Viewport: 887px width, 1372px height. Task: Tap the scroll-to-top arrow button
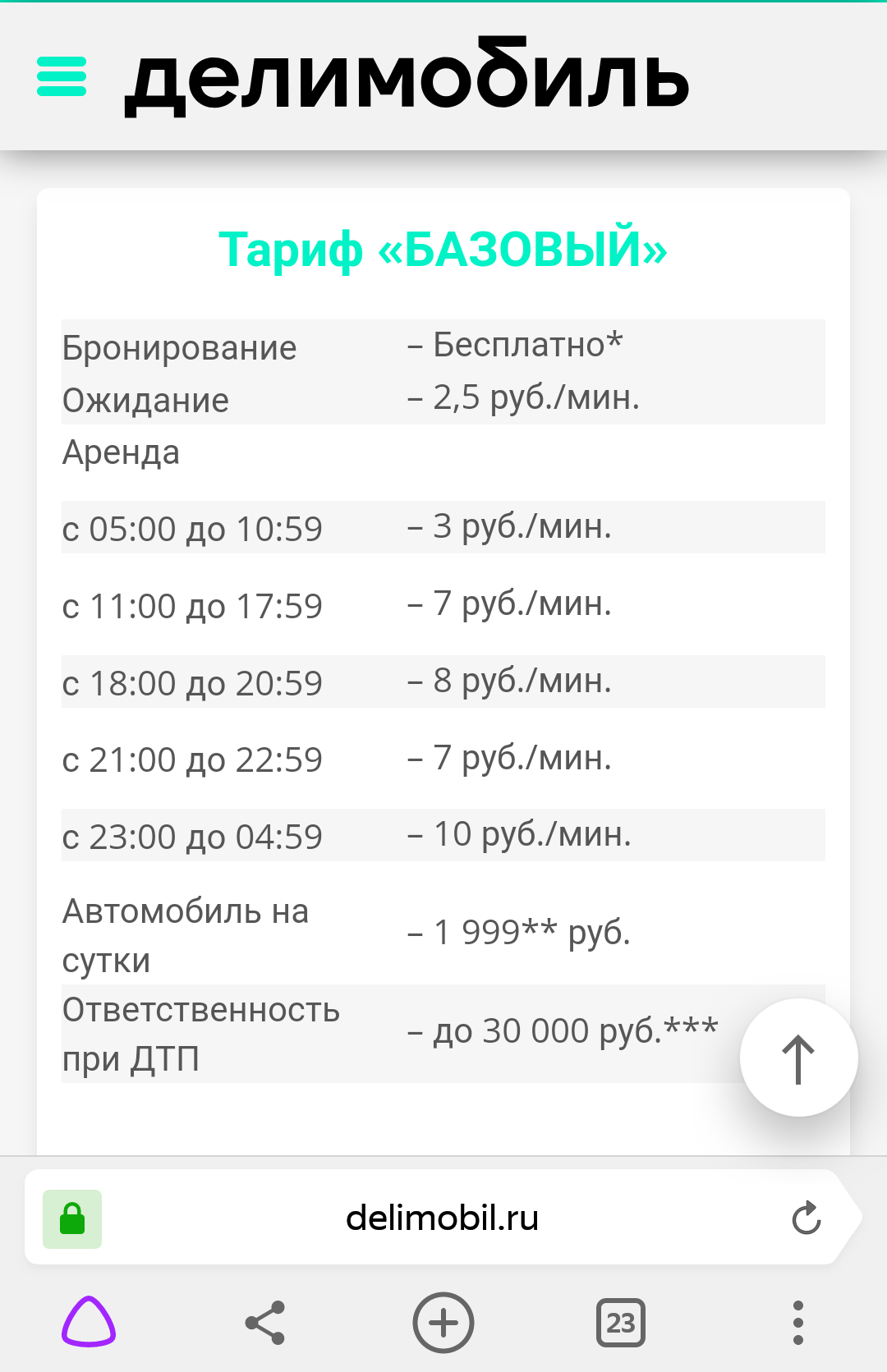(x=800, y=1058)
